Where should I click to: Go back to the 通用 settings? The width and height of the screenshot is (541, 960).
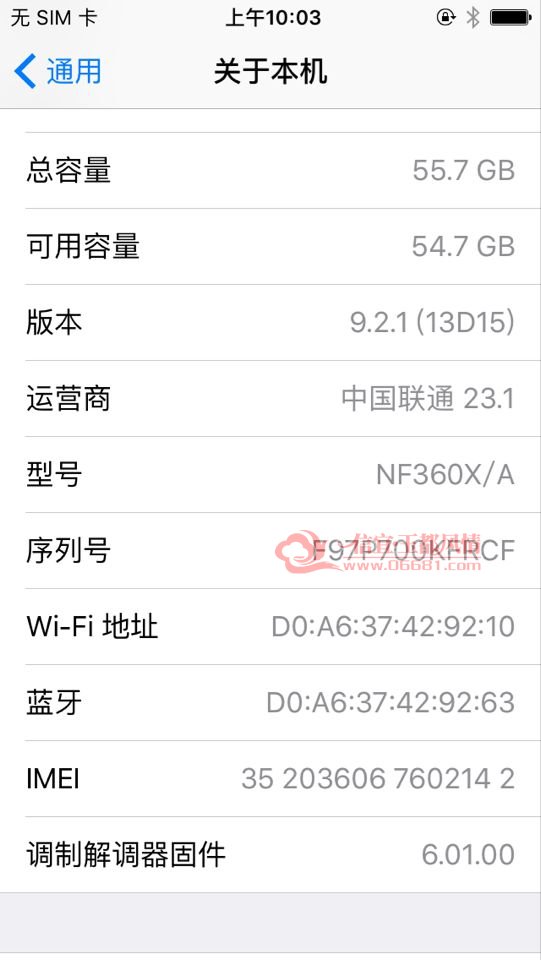coord(58,72)
